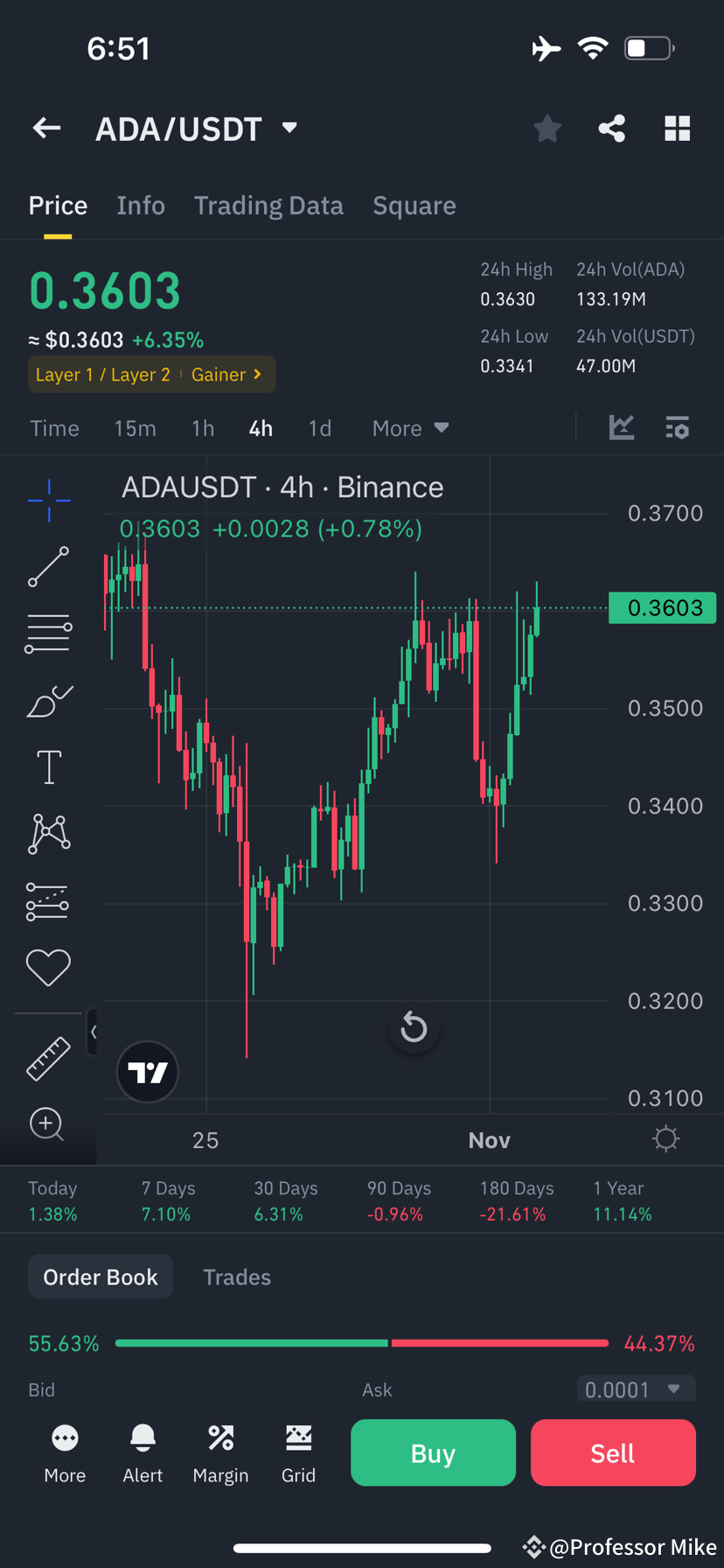This screenshot has height=1568, width=724.
Task: Open the Trades tab
Action: (237, 1277)
